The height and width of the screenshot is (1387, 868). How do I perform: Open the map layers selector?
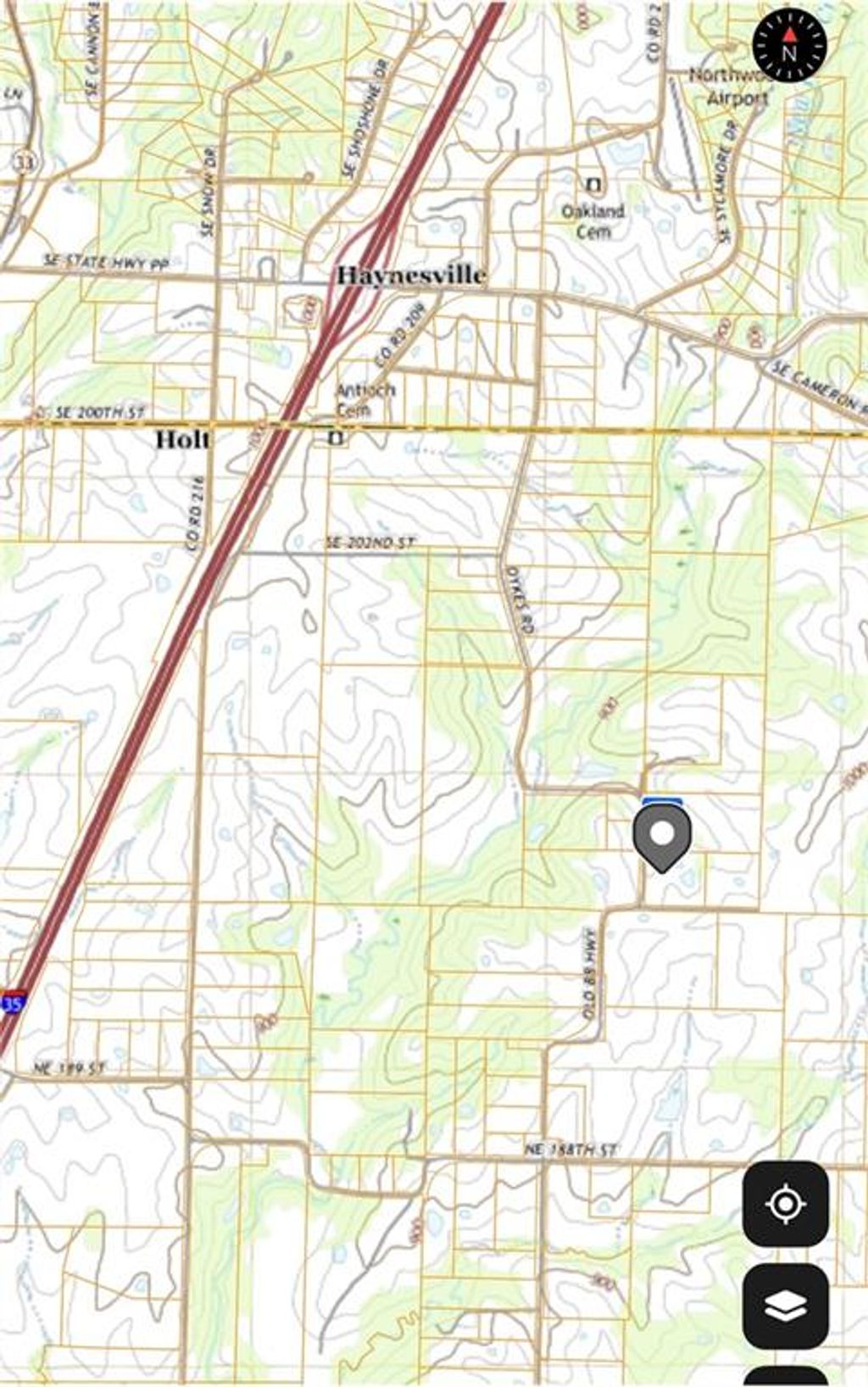pyautogui.click(x=785, y=1306)
